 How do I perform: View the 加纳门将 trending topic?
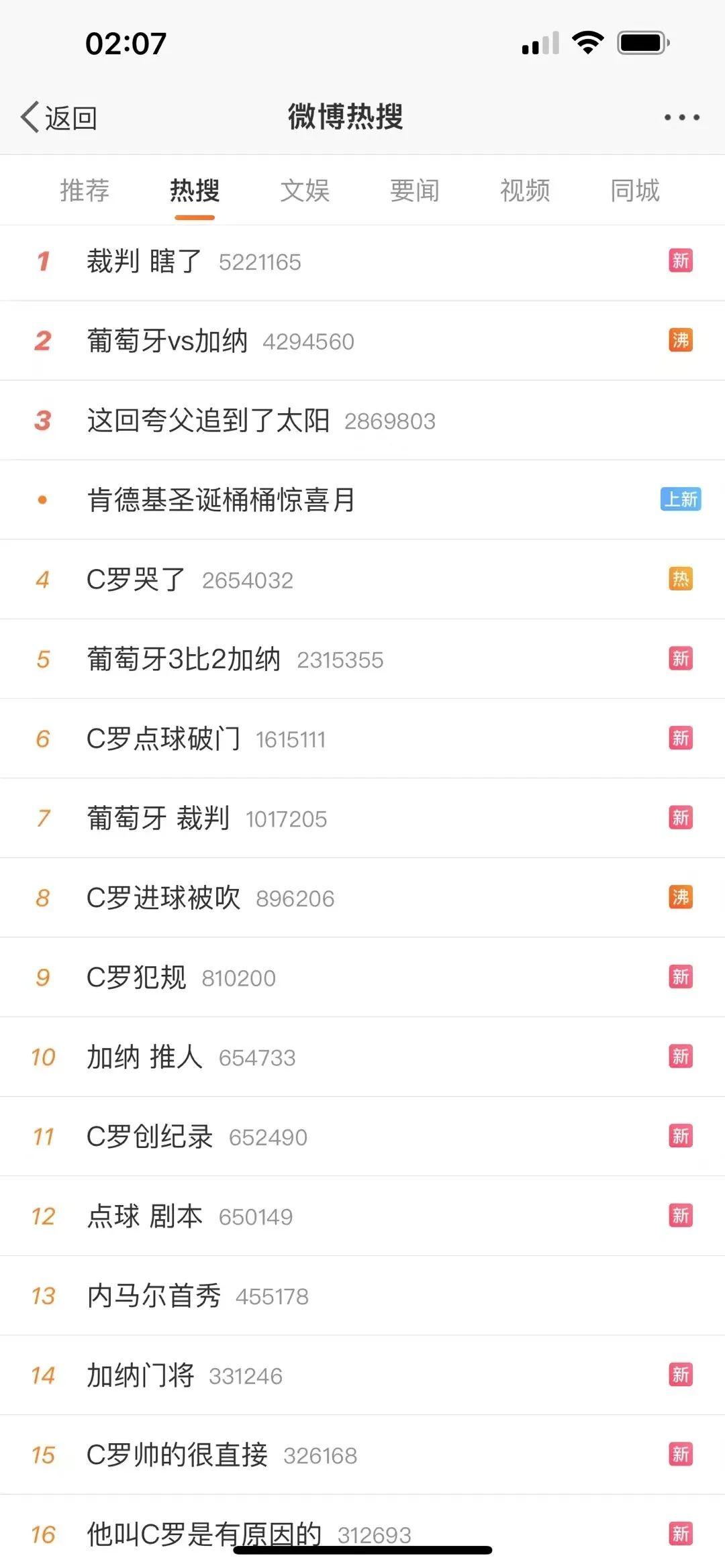(141, 1375)
